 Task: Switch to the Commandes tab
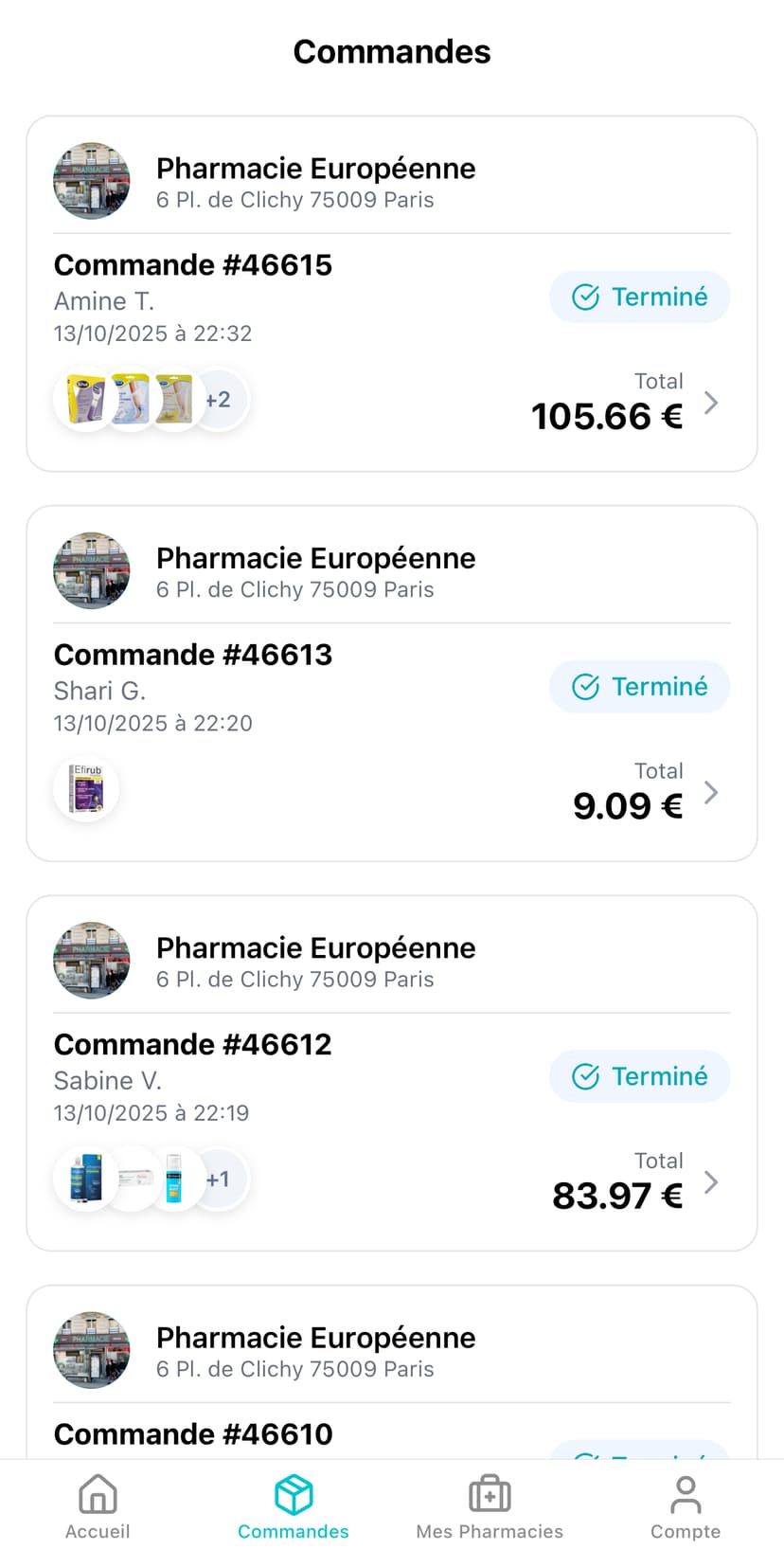[294, 1506]
